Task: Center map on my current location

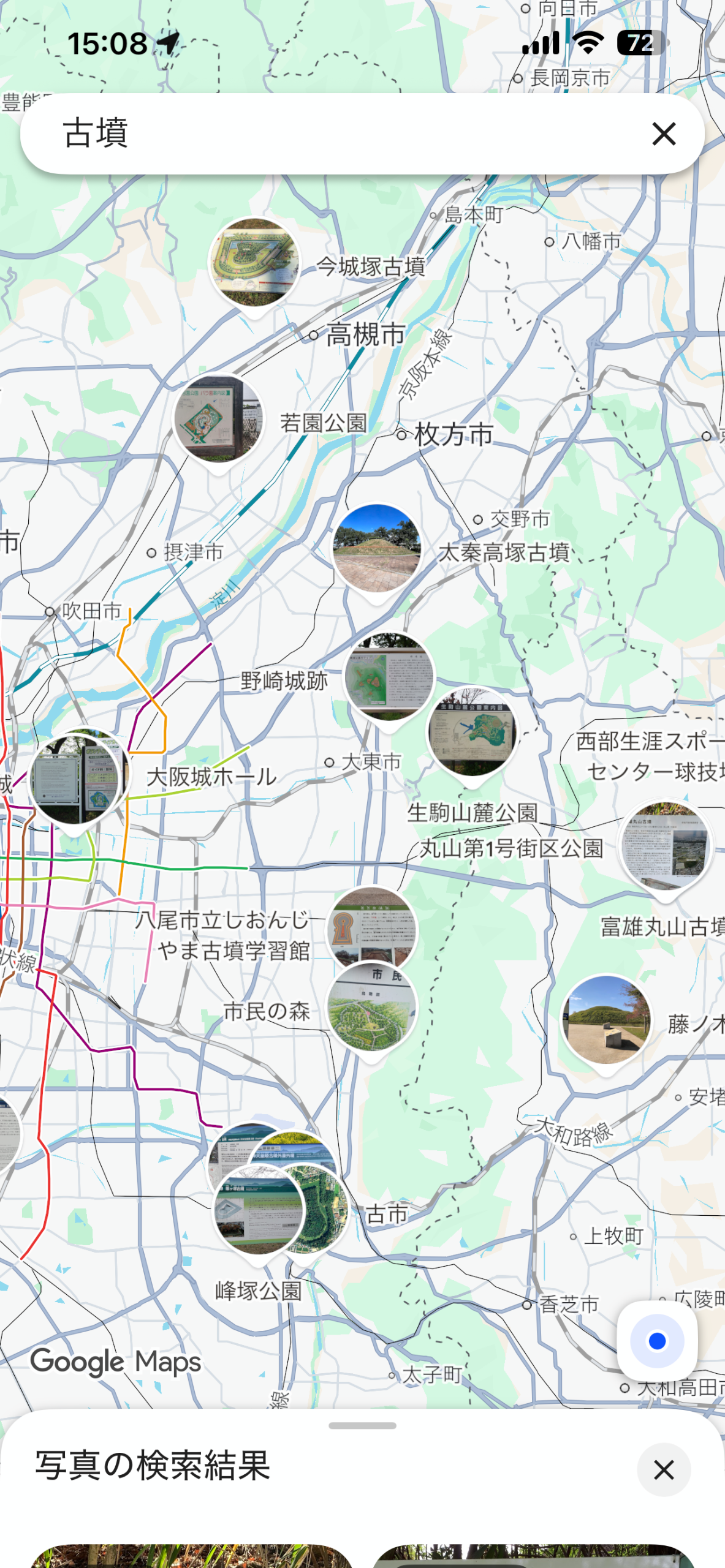Action: click(x=657, y=1341)
